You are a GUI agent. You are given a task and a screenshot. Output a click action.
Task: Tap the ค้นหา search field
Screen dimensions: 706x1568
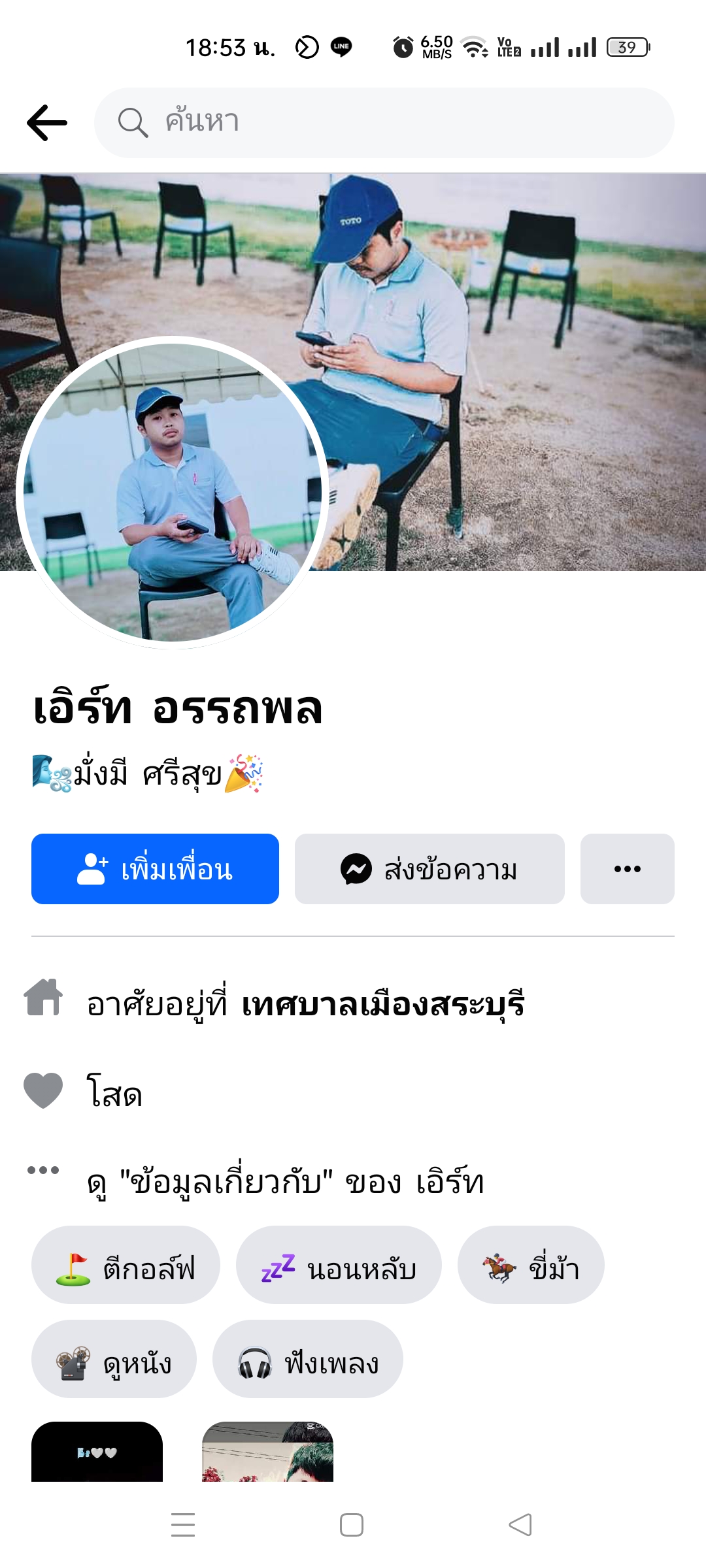pyautogui.click(x=384, y=123)
